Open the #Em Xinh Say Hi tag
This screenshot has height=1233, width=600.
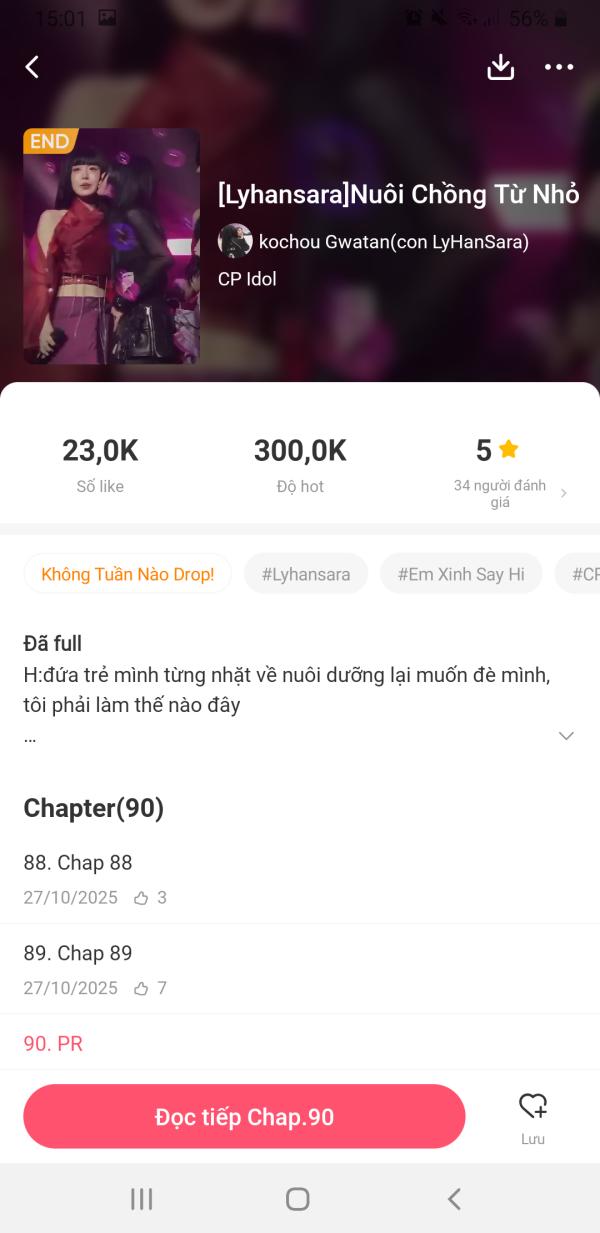(460, 574)
